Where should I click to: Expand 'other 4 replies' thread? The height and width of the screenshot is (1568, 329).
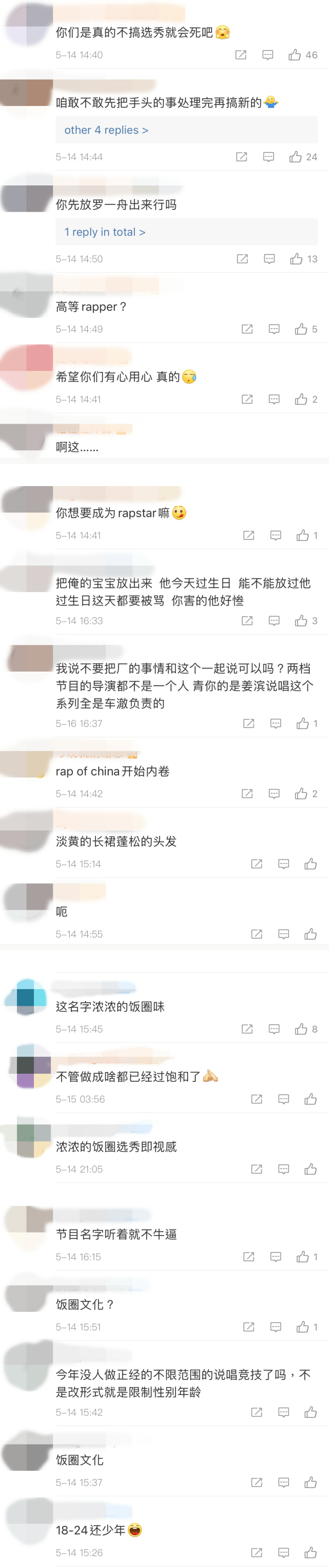point(106,130)
